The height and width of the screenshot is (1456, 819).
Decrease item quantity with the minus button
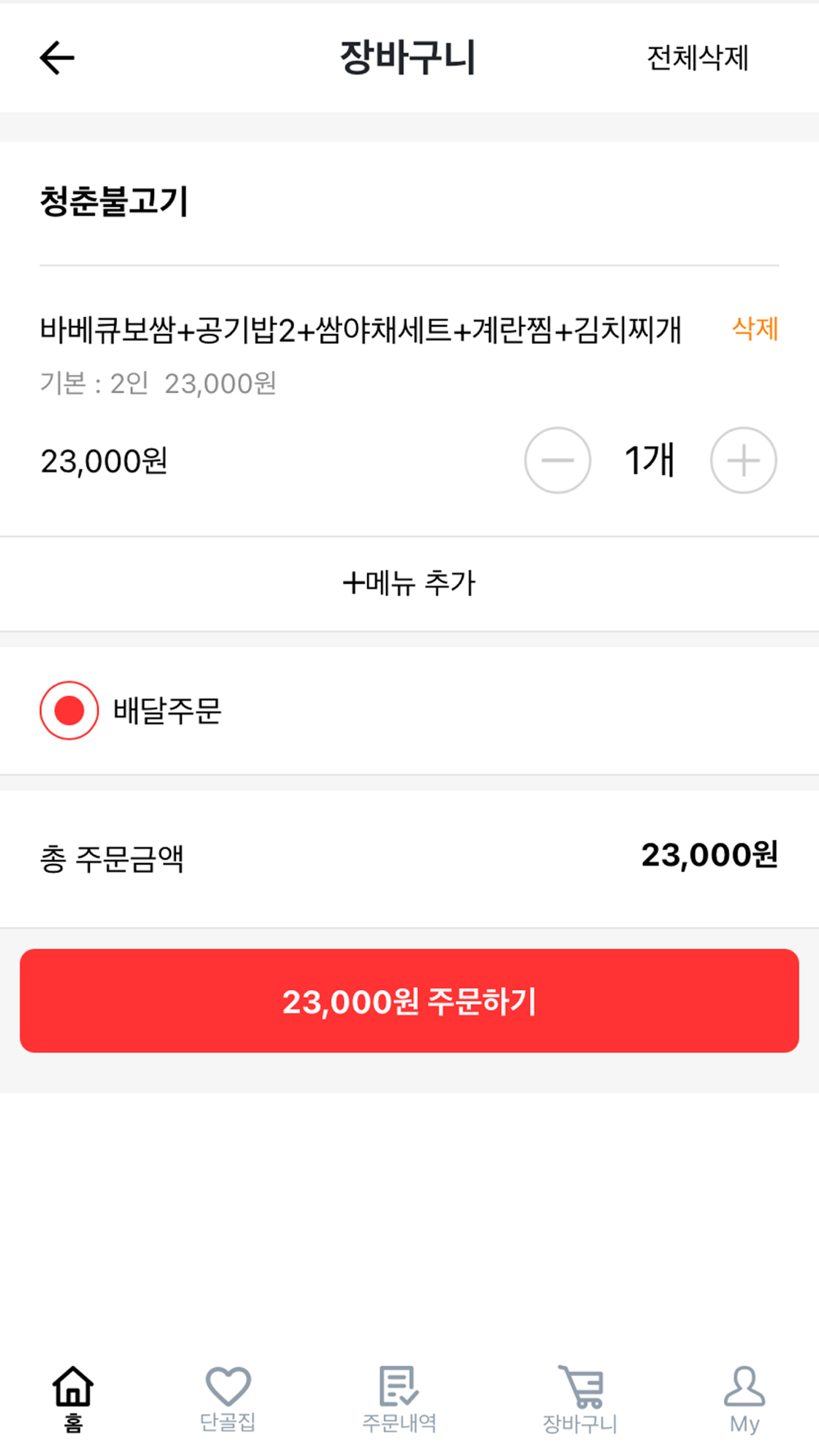[x=558, y=460]
